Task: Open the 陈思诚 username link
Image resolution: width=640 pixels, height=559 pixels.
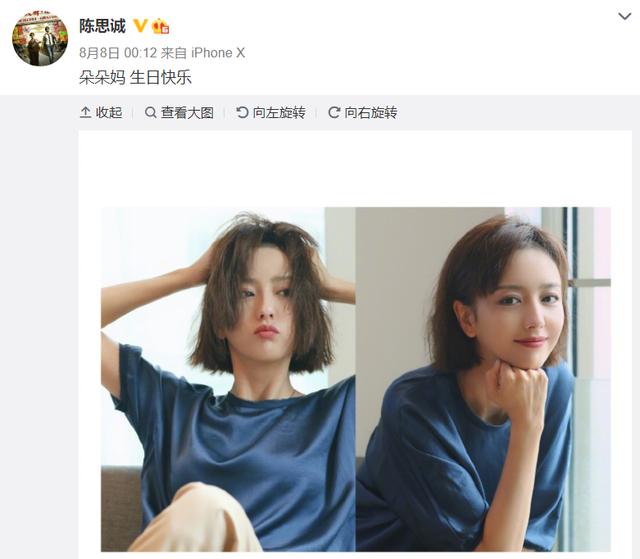Action: [102, 26]
